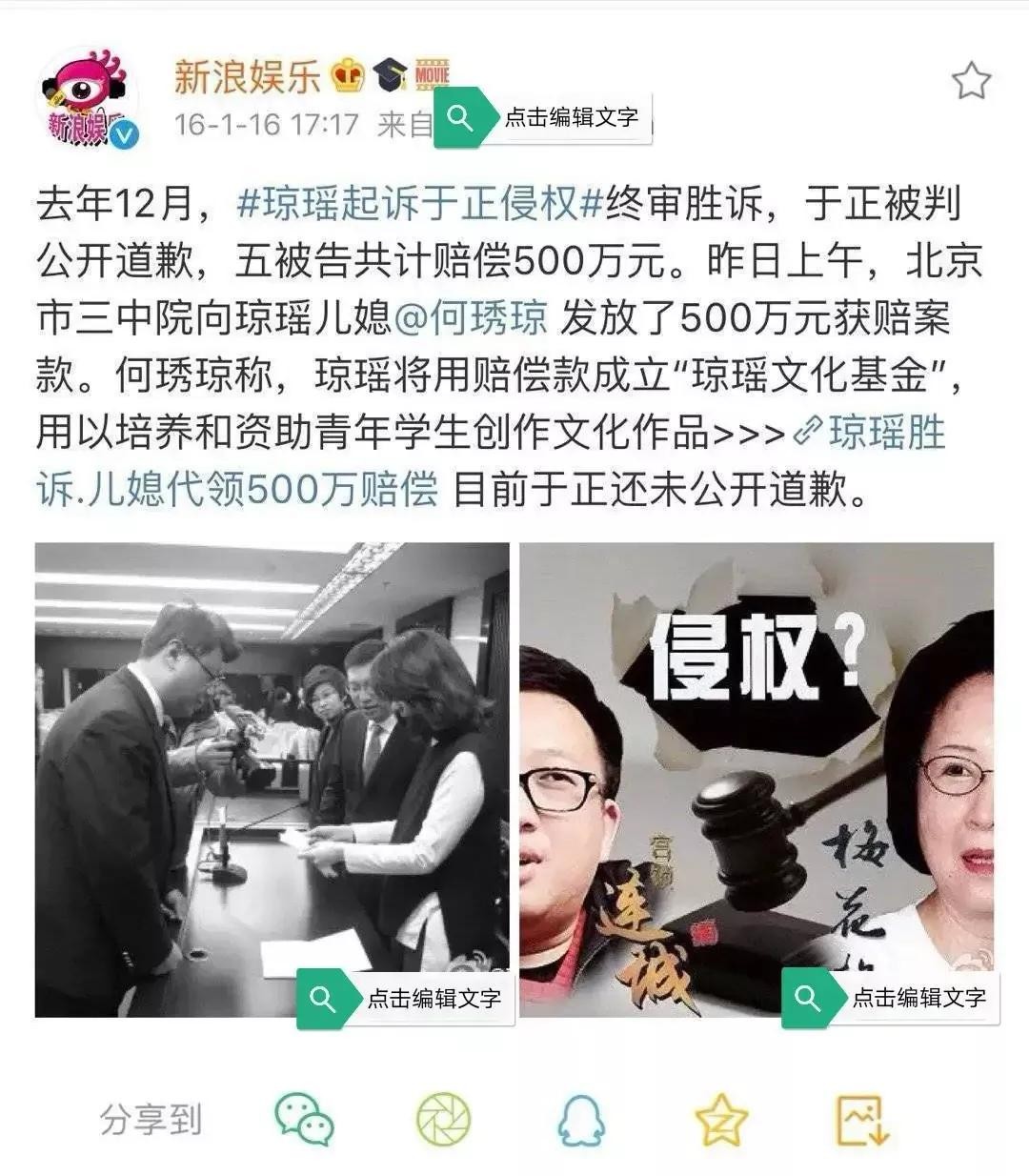Share to Qzone

pos(721,1119)
